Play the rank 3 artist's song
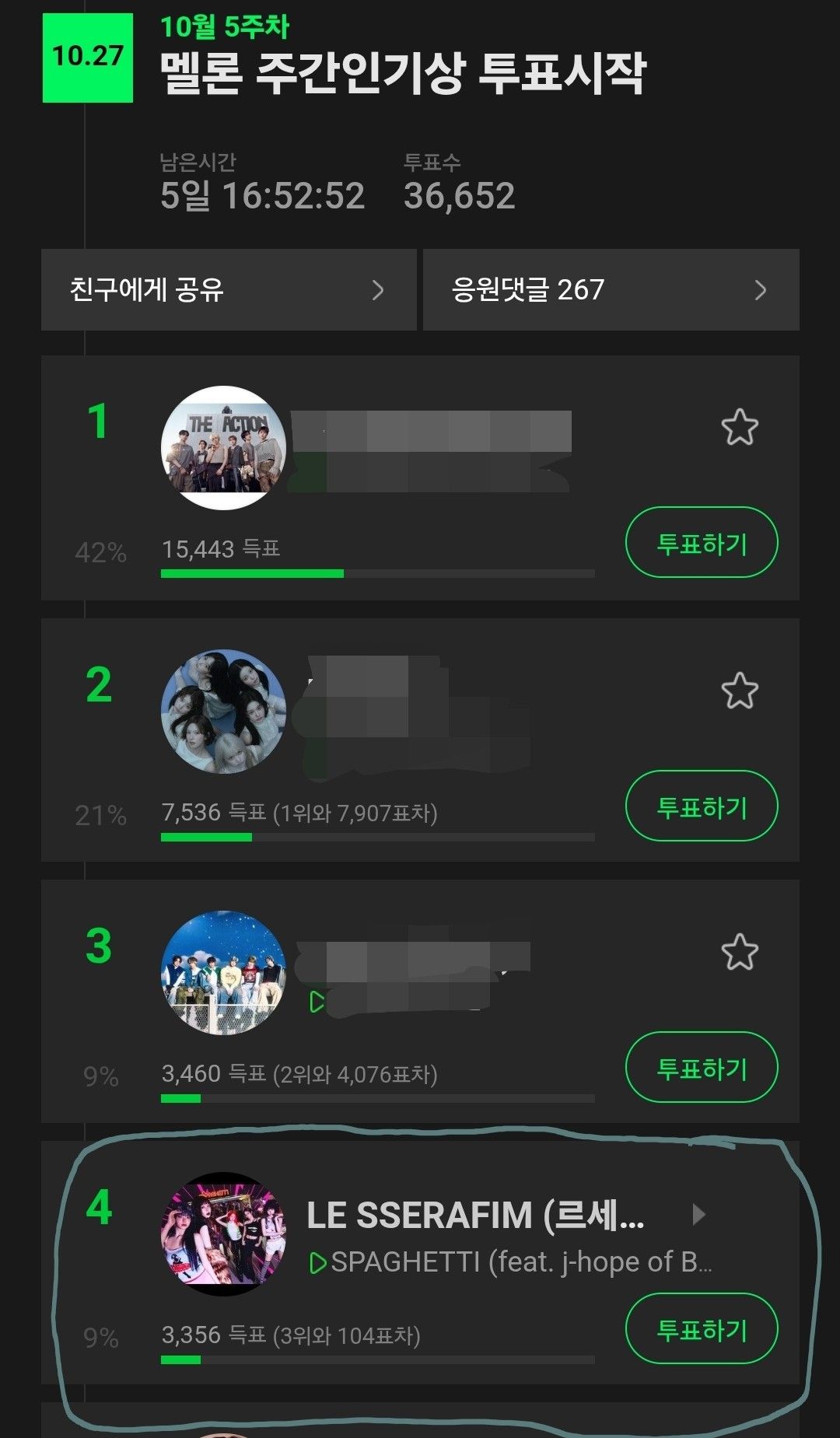This screenshot has width=840, height=1438. click(317, 1001)
